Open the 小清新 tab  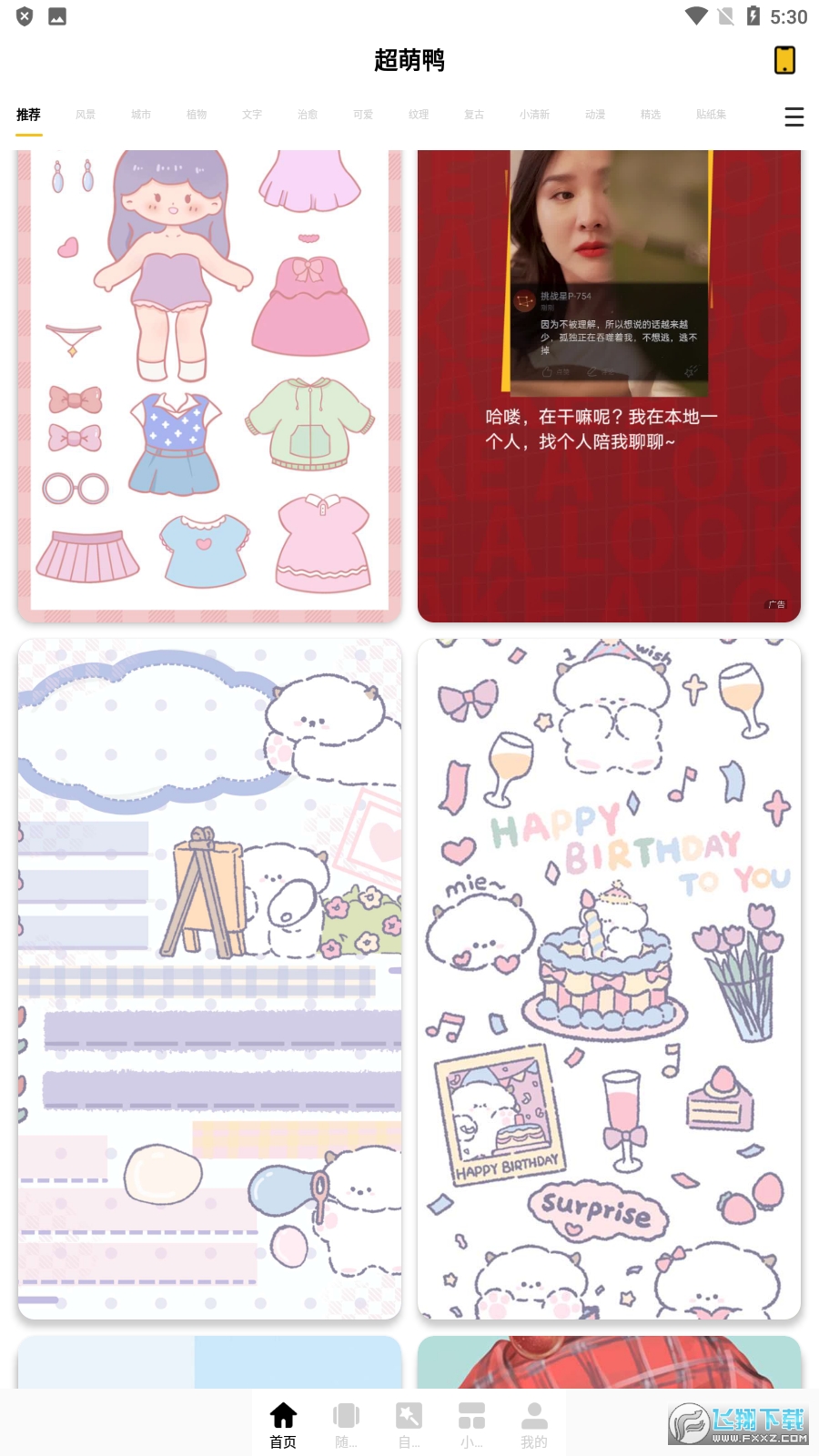point(534,115)
